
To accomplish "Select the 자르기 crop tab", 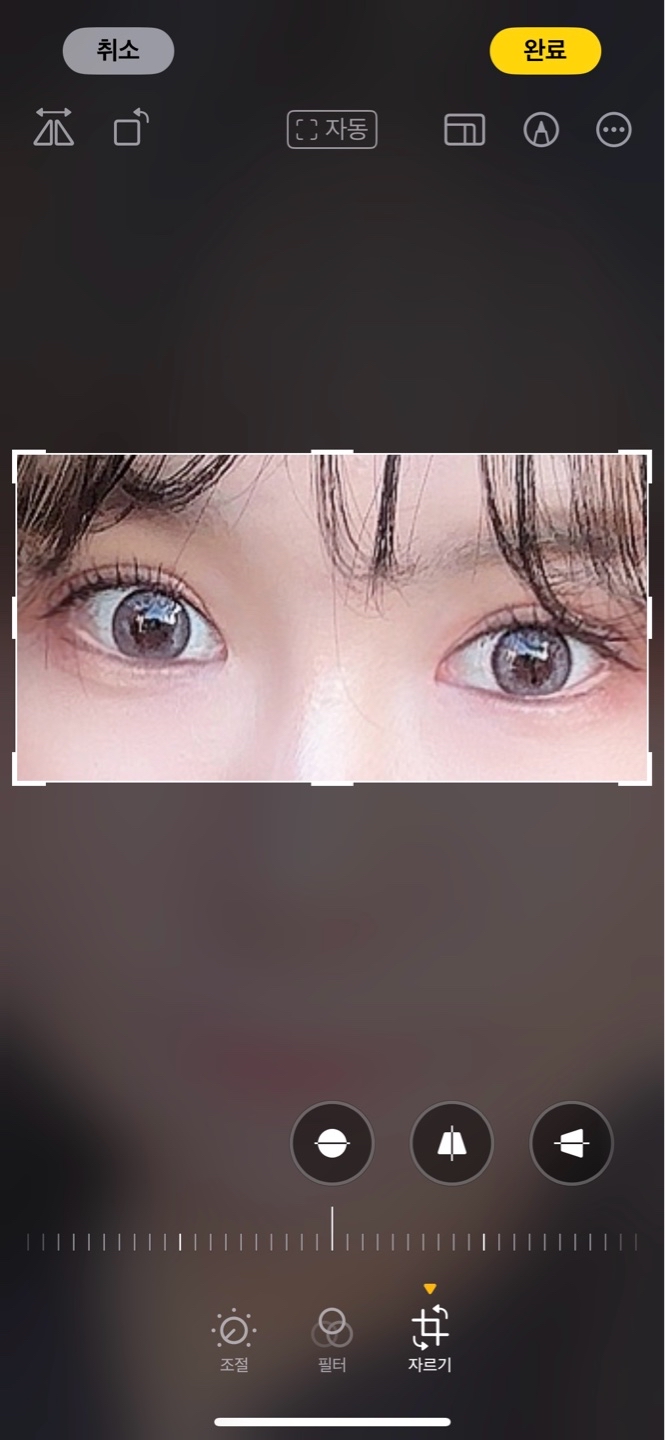I will tap(430, 1340).
